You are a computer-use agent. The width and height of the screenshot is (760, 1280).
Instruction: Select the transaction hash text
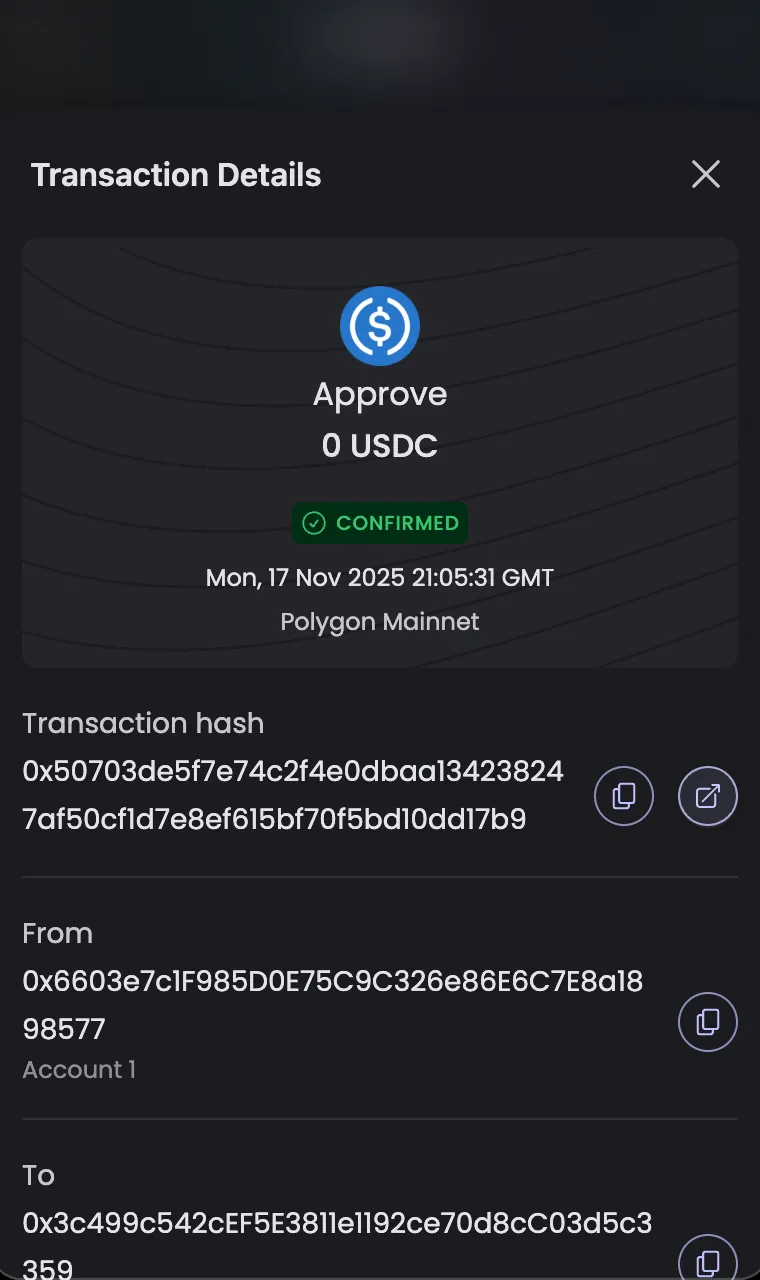click(x=294, y=795)
